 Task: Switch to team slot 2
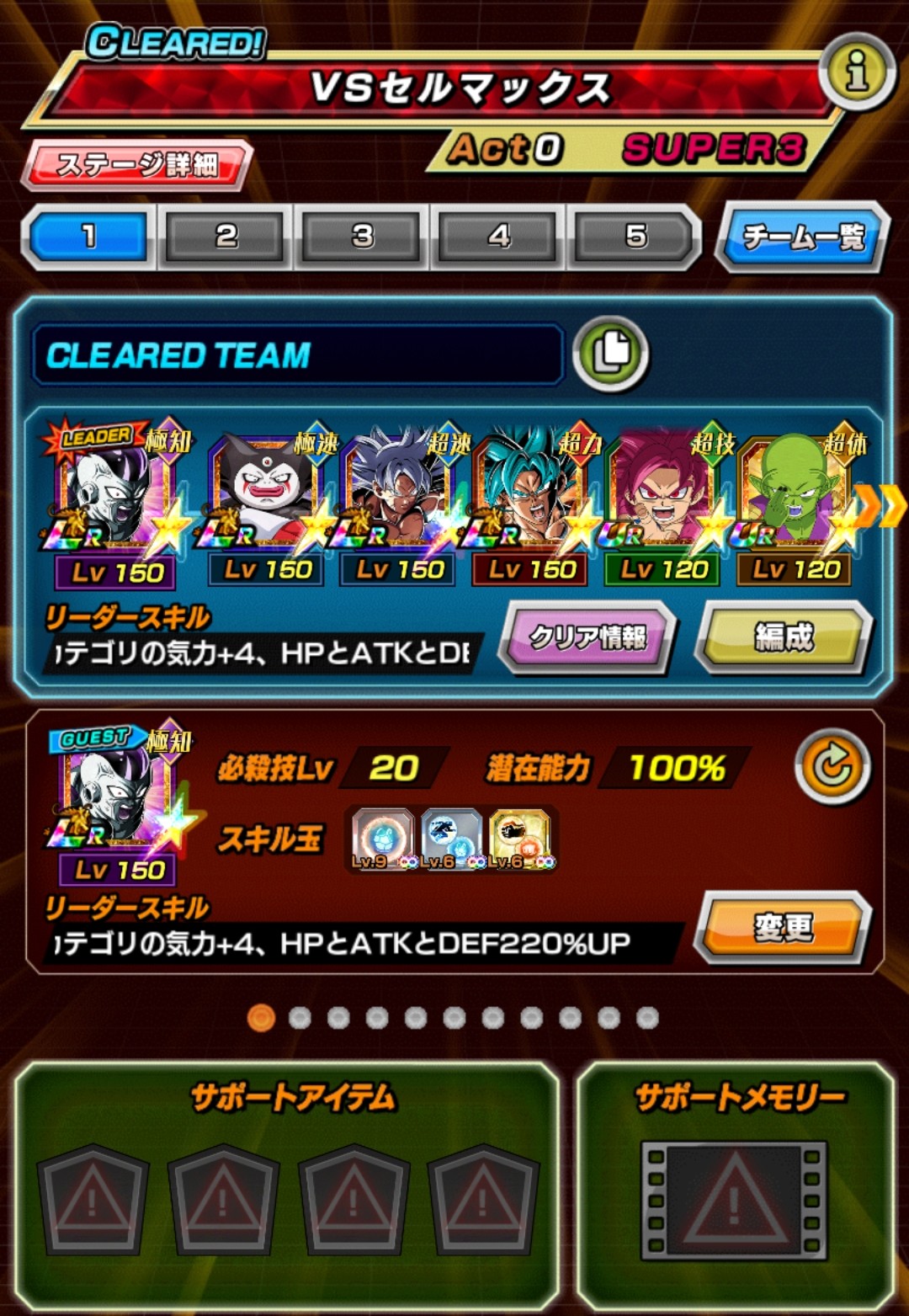click(x=226, y=237)
